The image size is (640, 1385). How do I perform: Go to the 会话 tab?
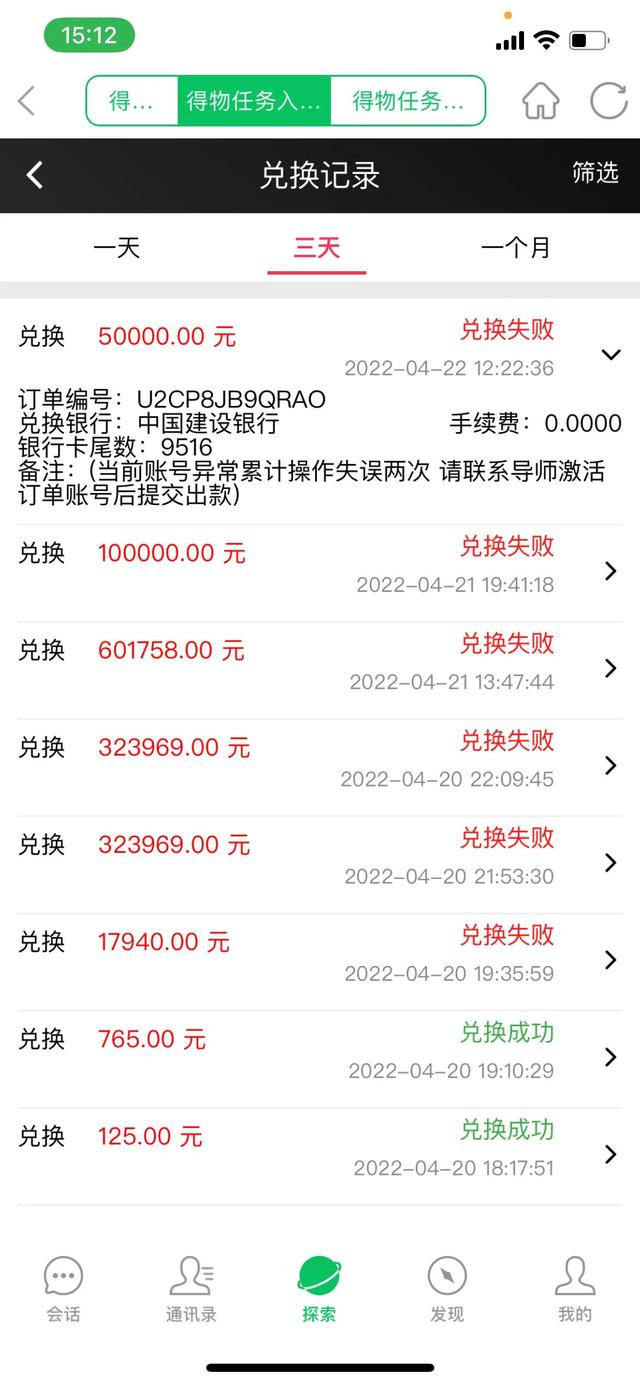(63, 1289)
